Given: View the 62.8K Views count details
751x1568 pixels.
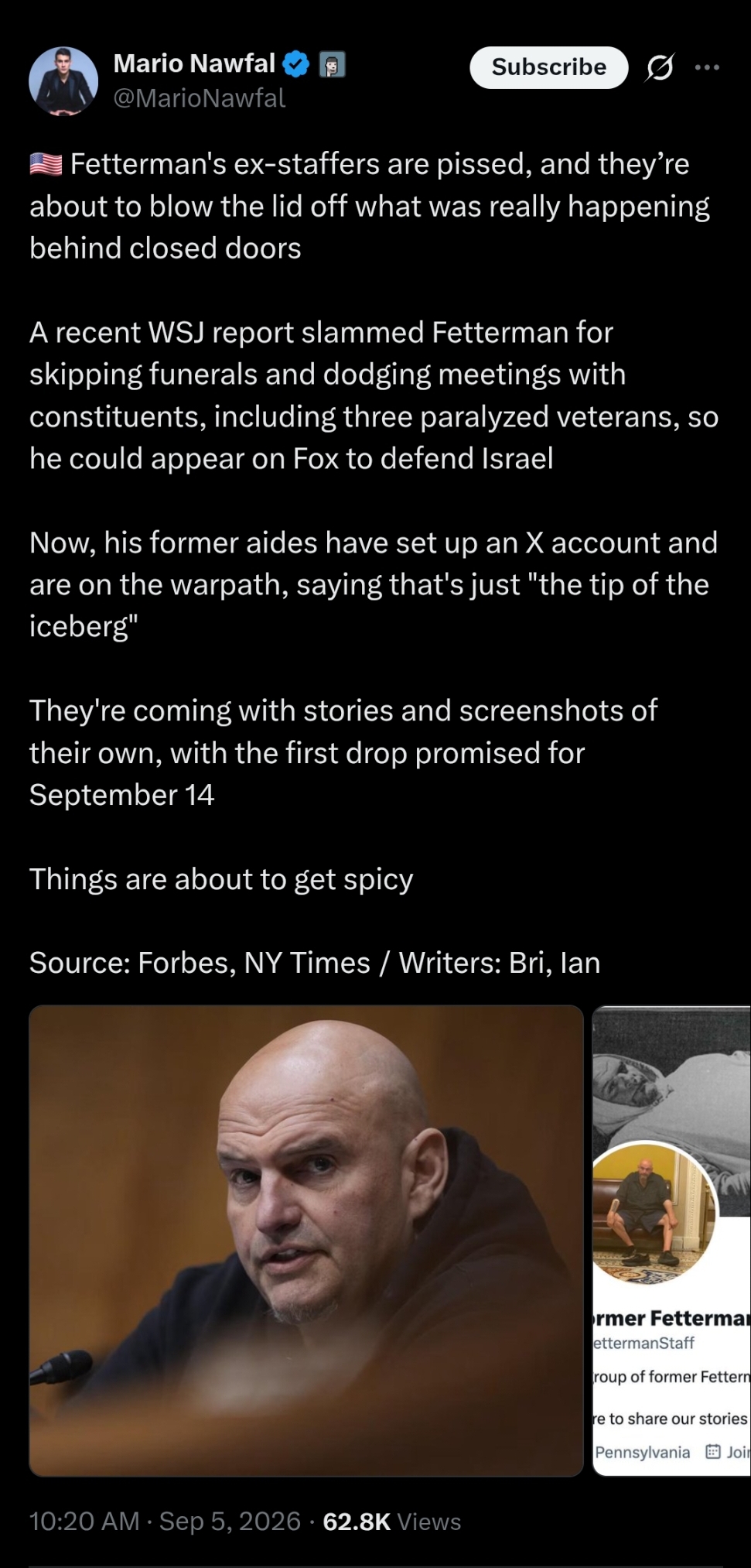Looking at the screenshot, I should click(x=391, y=1522).
